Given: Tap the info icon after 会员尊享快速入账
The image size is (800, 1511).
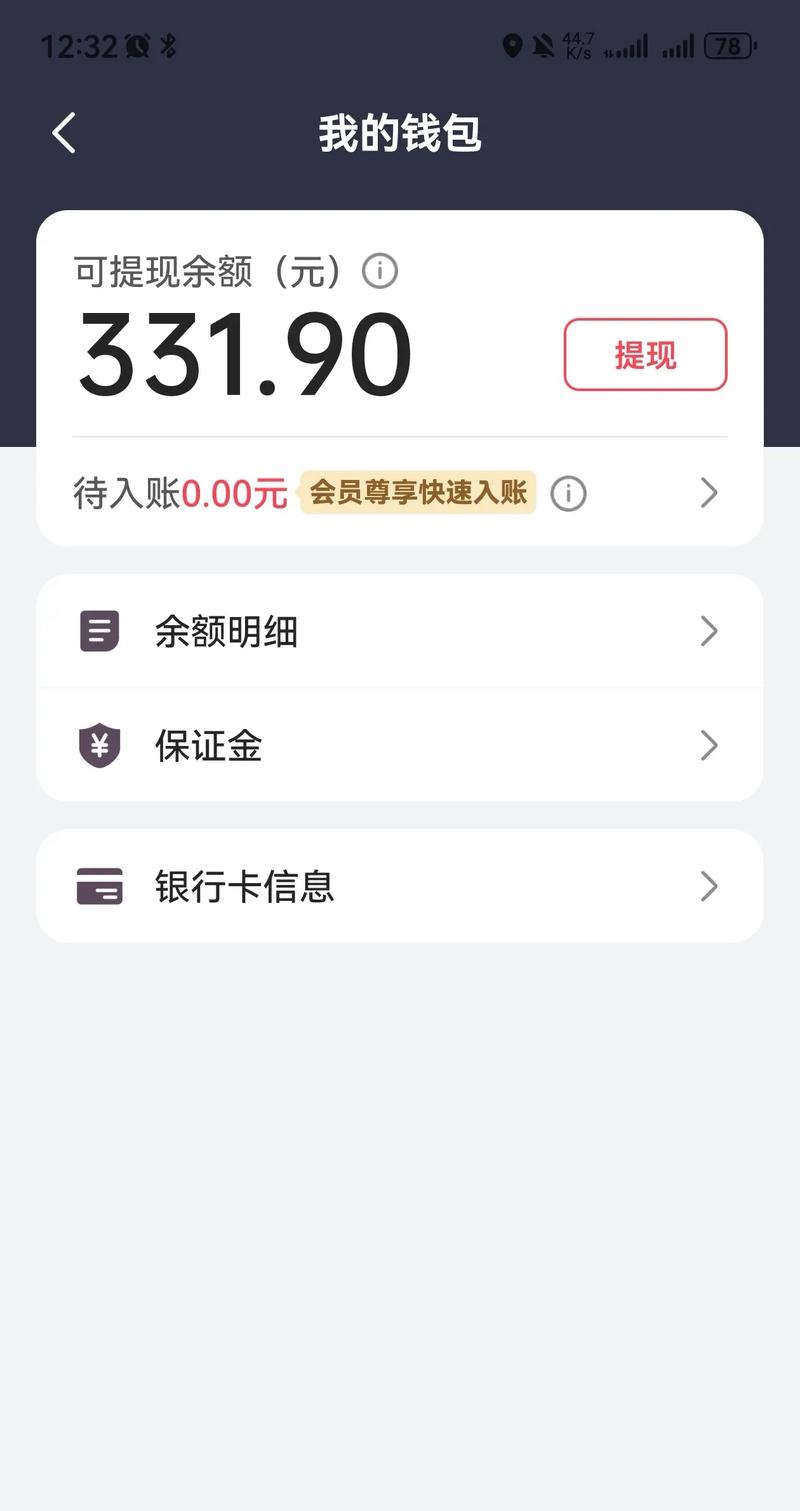Looking at the screenshot, I should point(568,493).
